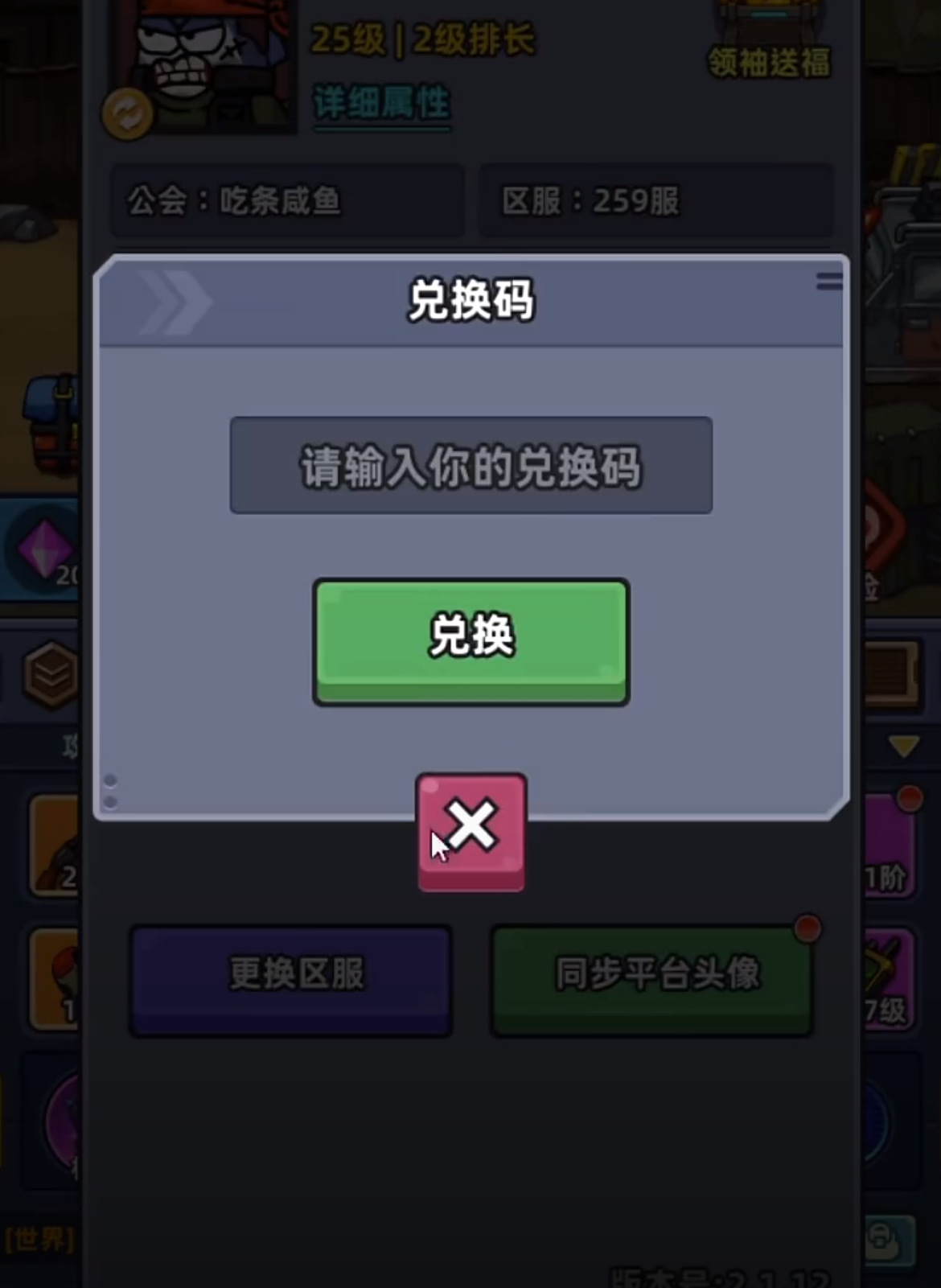Tap the redemption code input field
This screenshot has height=1288, width=941.
(470, 465)
